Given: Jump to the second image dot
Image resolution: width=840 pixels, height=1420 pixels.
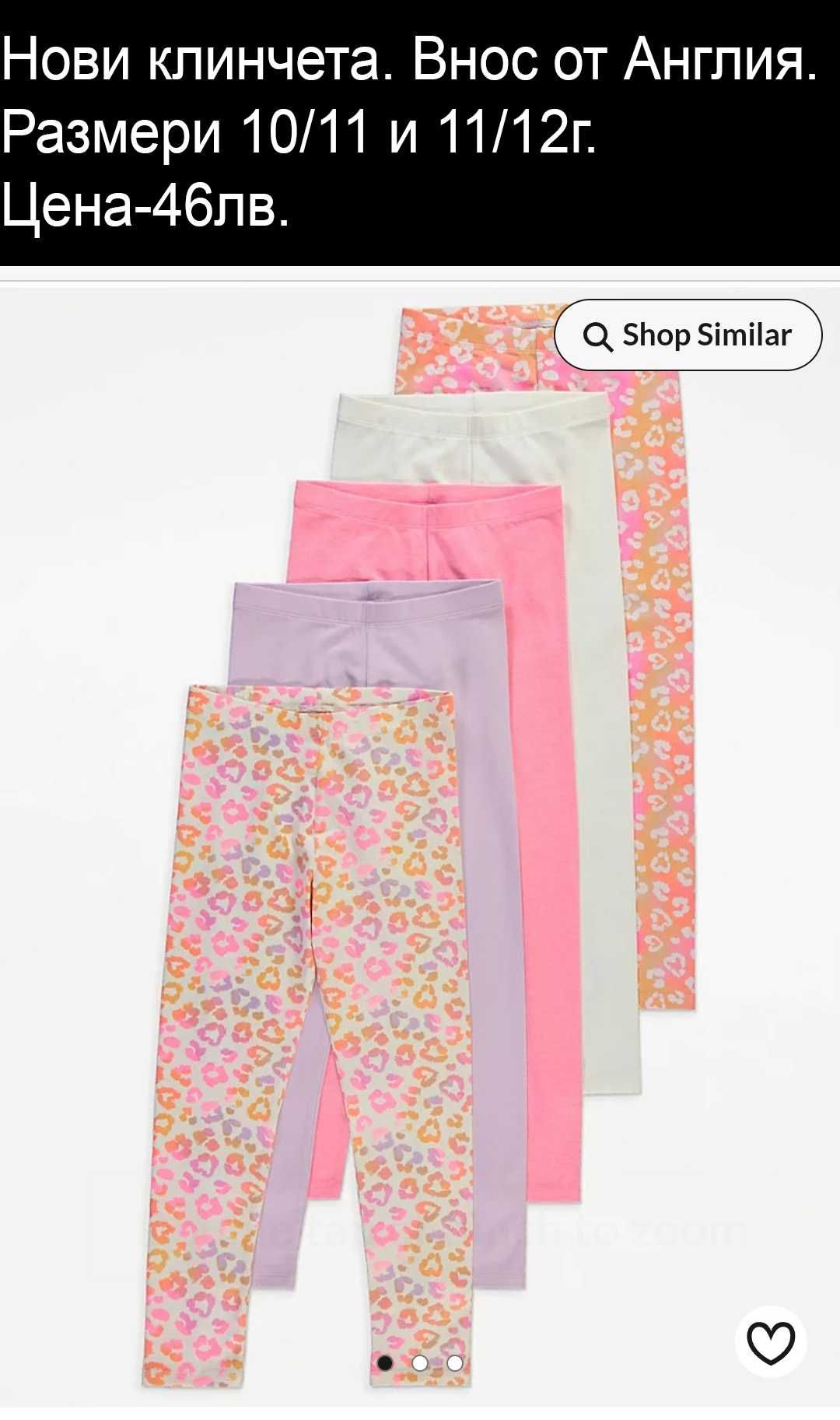Looking at the screenshot, I should [420, 1362].
